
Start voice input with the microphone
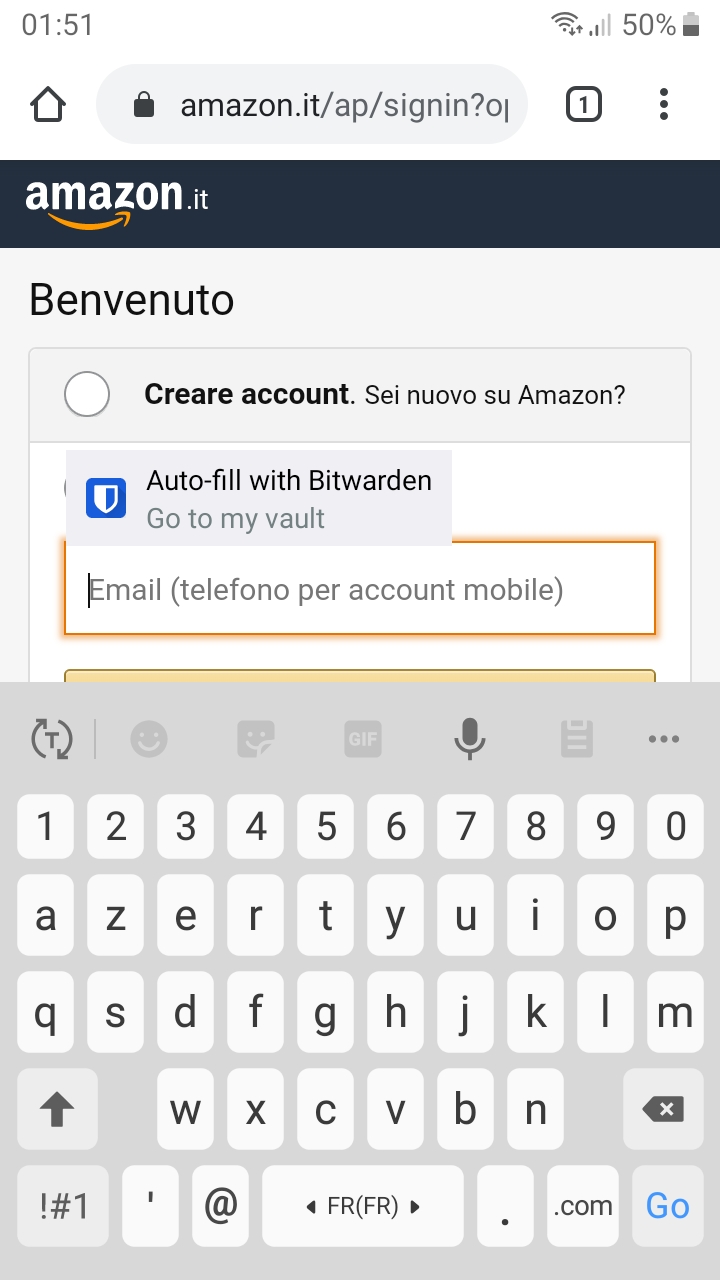point(469,740)
